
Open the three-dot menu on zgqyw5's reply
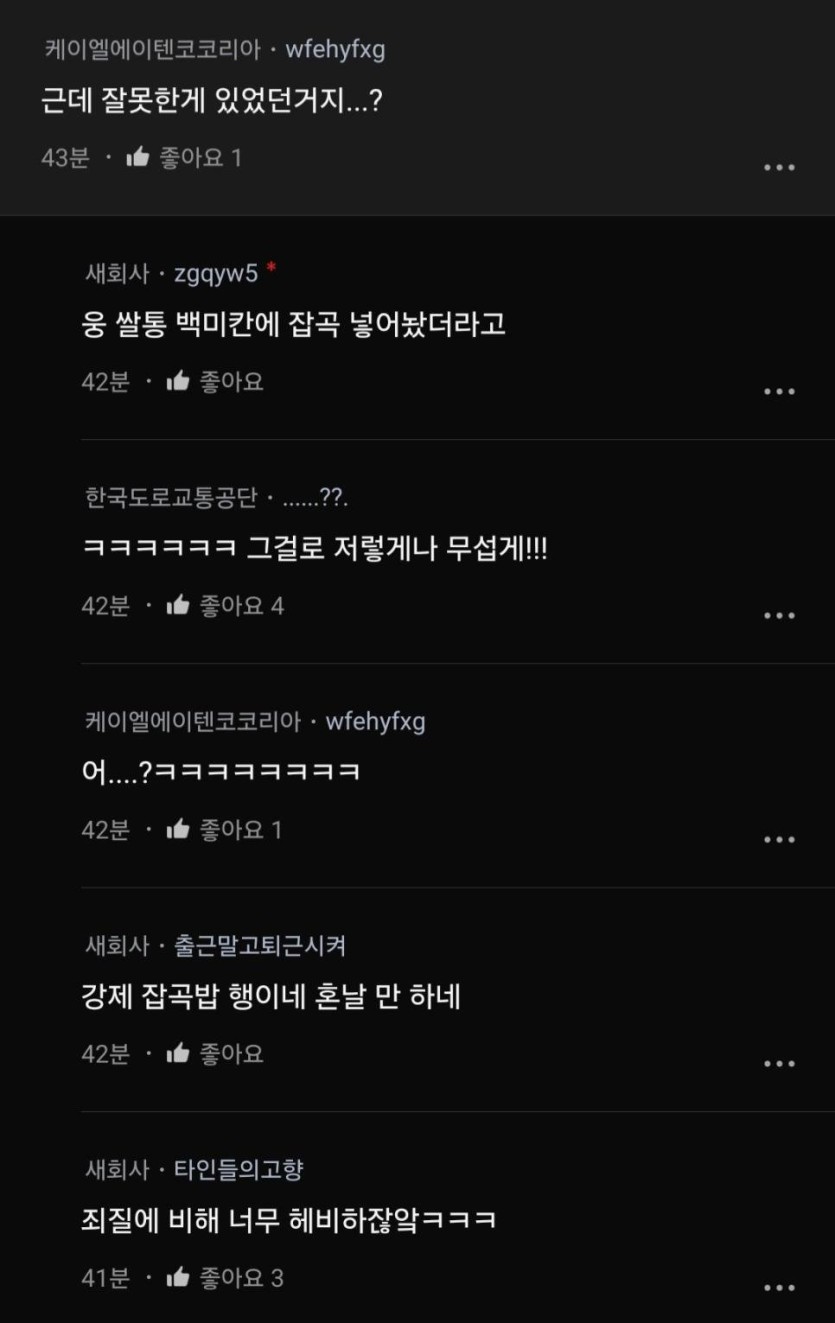click(779, 391)
